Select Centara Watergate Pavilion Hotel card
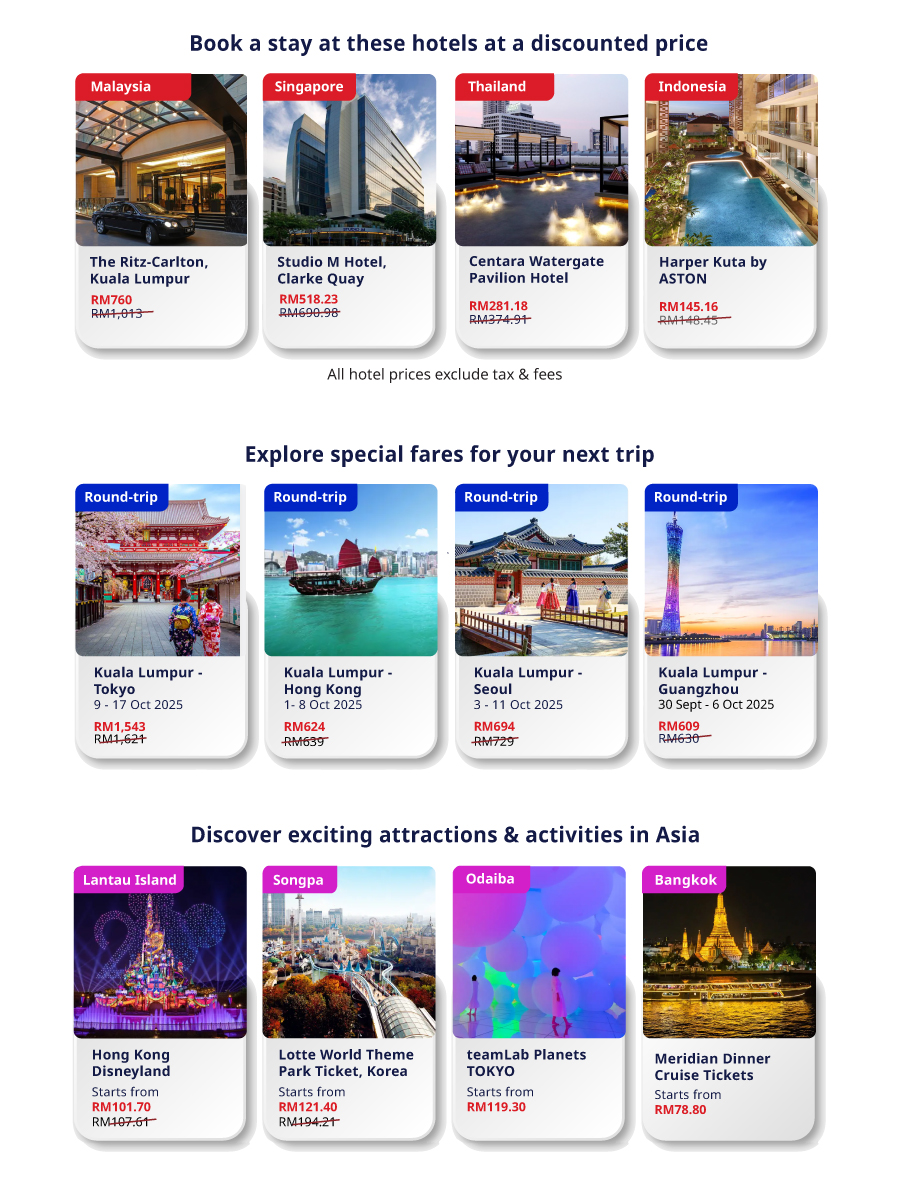Screen dimensions: 900x1188 [x=541, y=210]
